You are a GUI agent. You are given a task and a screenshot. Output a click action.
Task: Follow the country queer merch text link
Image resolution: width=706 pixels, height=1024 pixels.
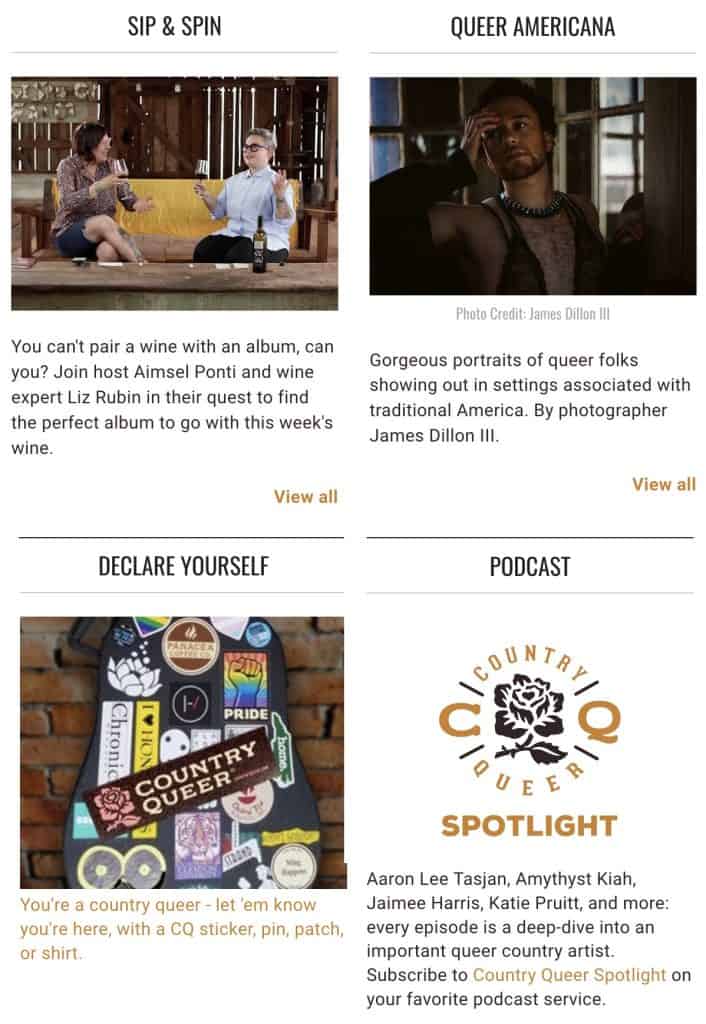pyautogui.click(x=180, y=929)
